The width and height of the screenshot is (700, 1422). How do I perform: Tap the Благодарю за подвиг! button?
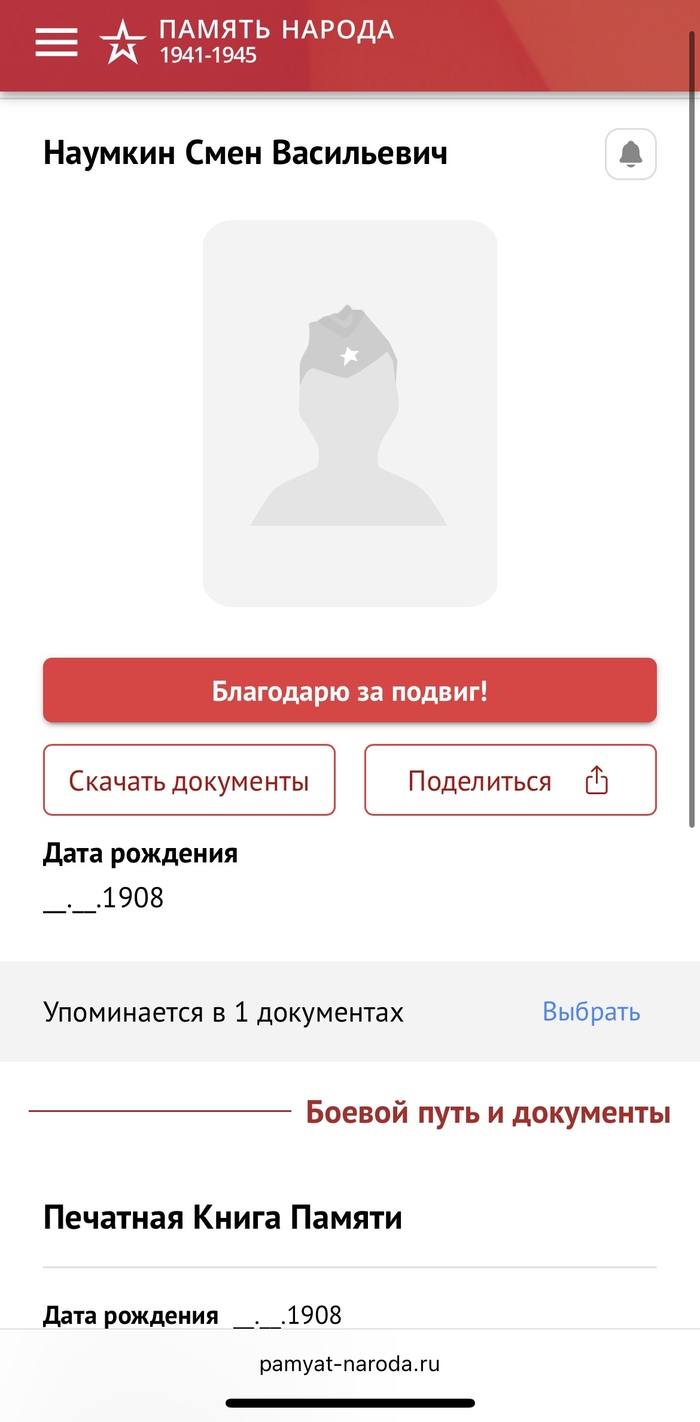click(x=349, y=691)
